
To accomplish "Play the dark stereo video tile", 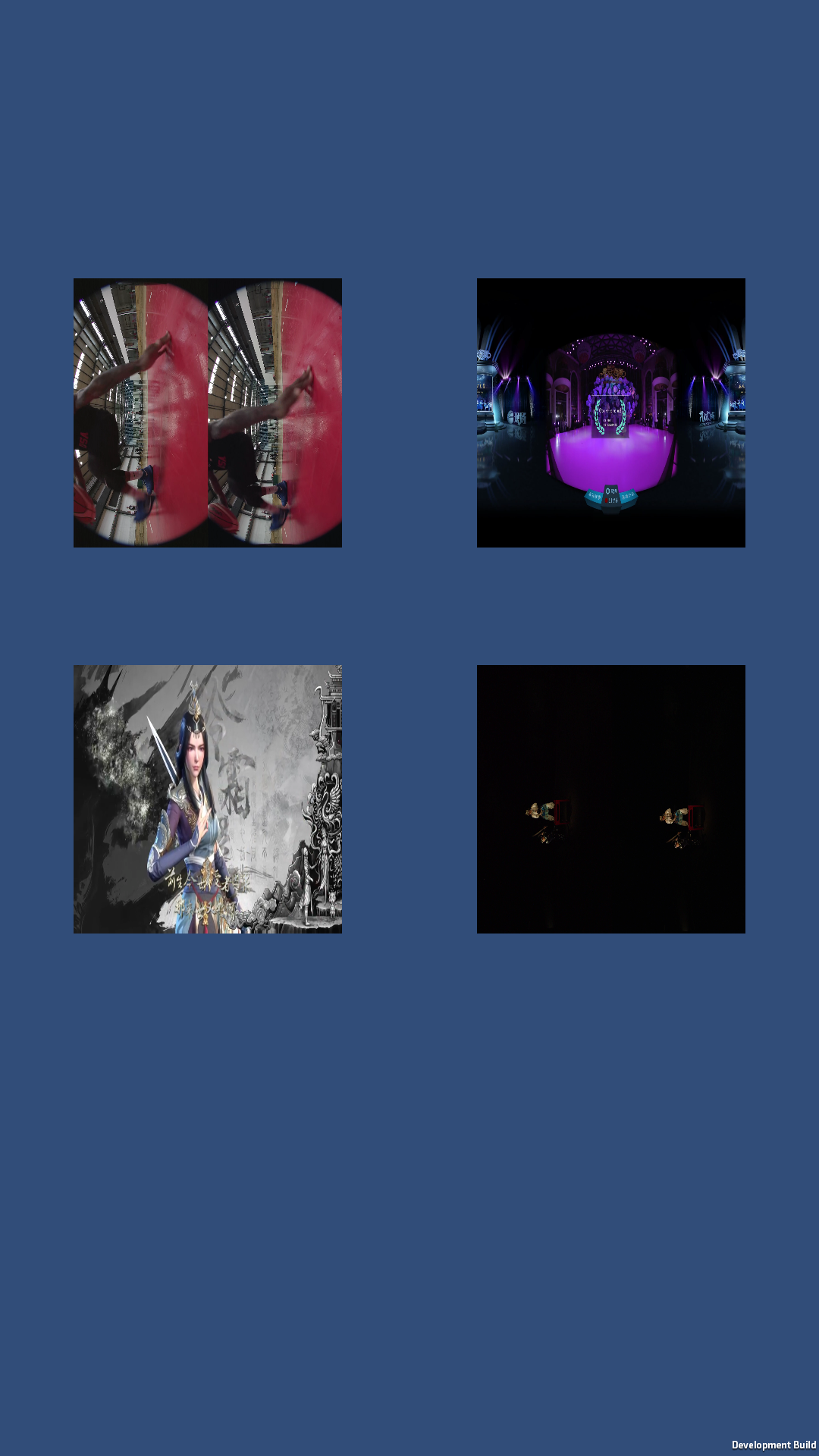I will click(610, 799).
